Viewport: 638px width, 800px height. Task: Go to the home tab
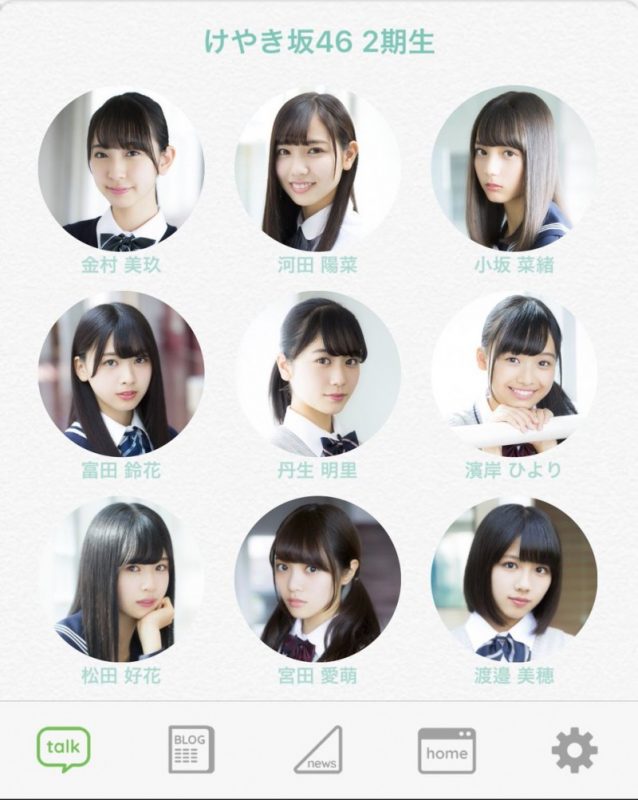(446, 750)
